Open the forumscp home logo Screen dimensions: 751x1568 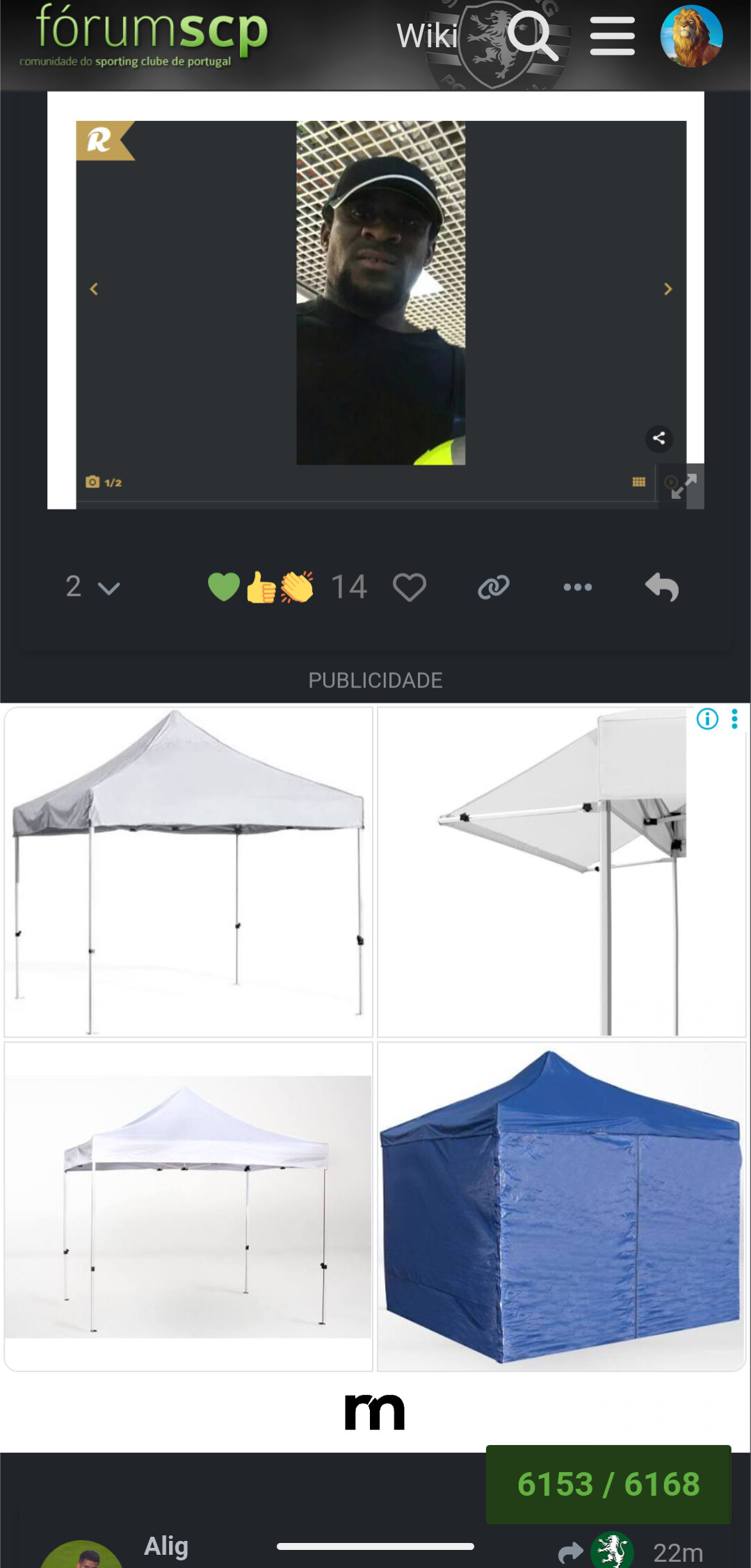click(x=146, y=36)
